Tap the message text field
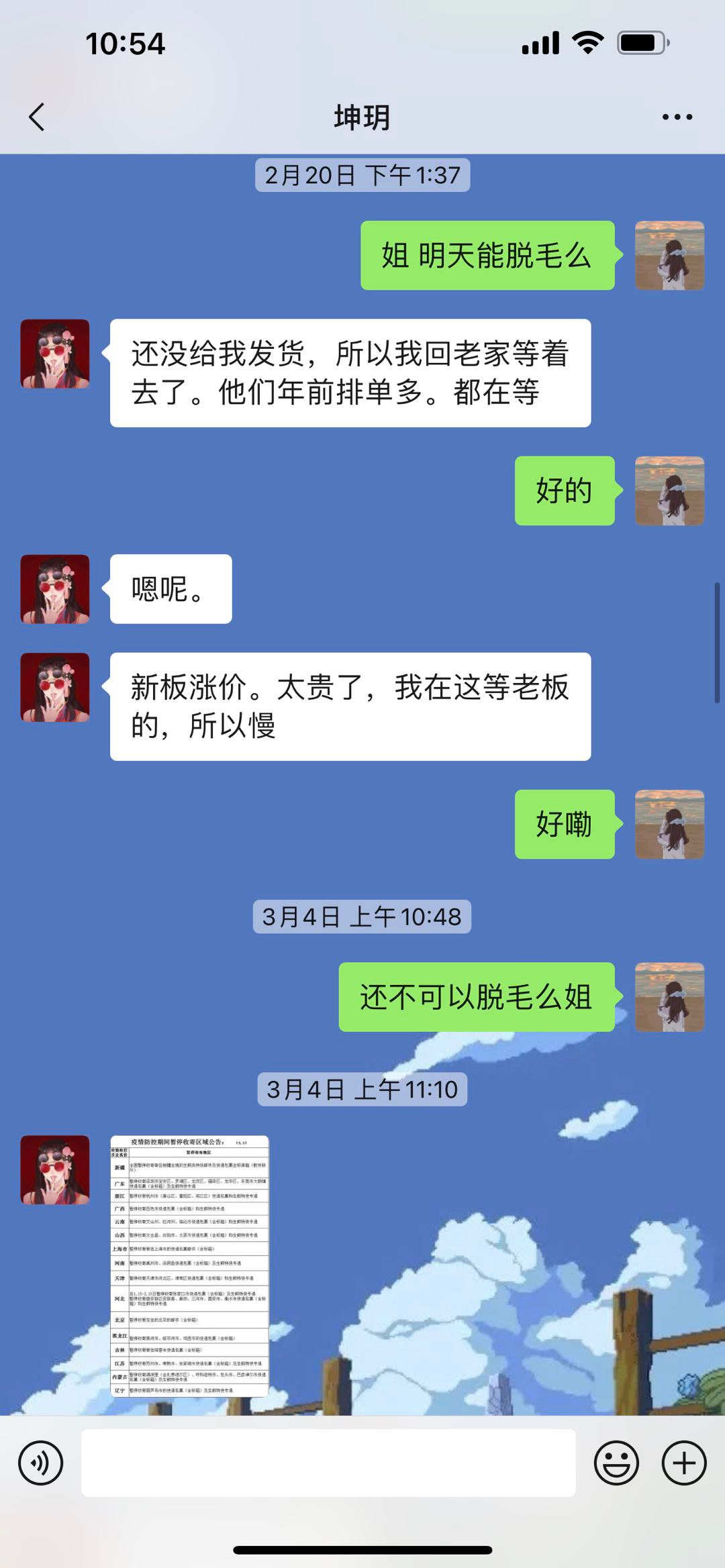The height and width of the screenshot is (1568, 725). (x=328, y=1463)
